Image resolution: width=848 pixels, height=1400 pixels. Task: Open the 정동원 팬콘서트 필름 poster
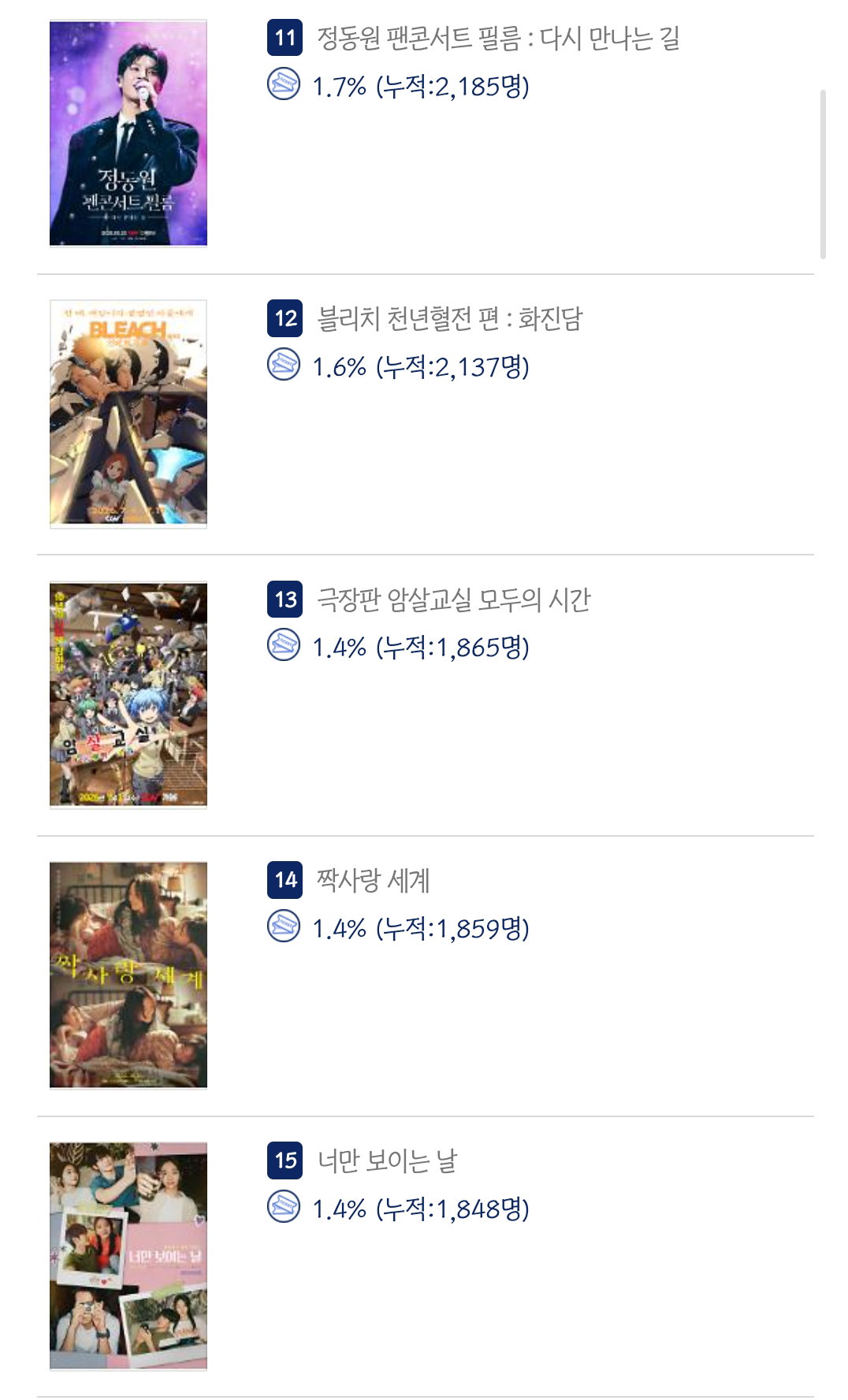(128, 133)
